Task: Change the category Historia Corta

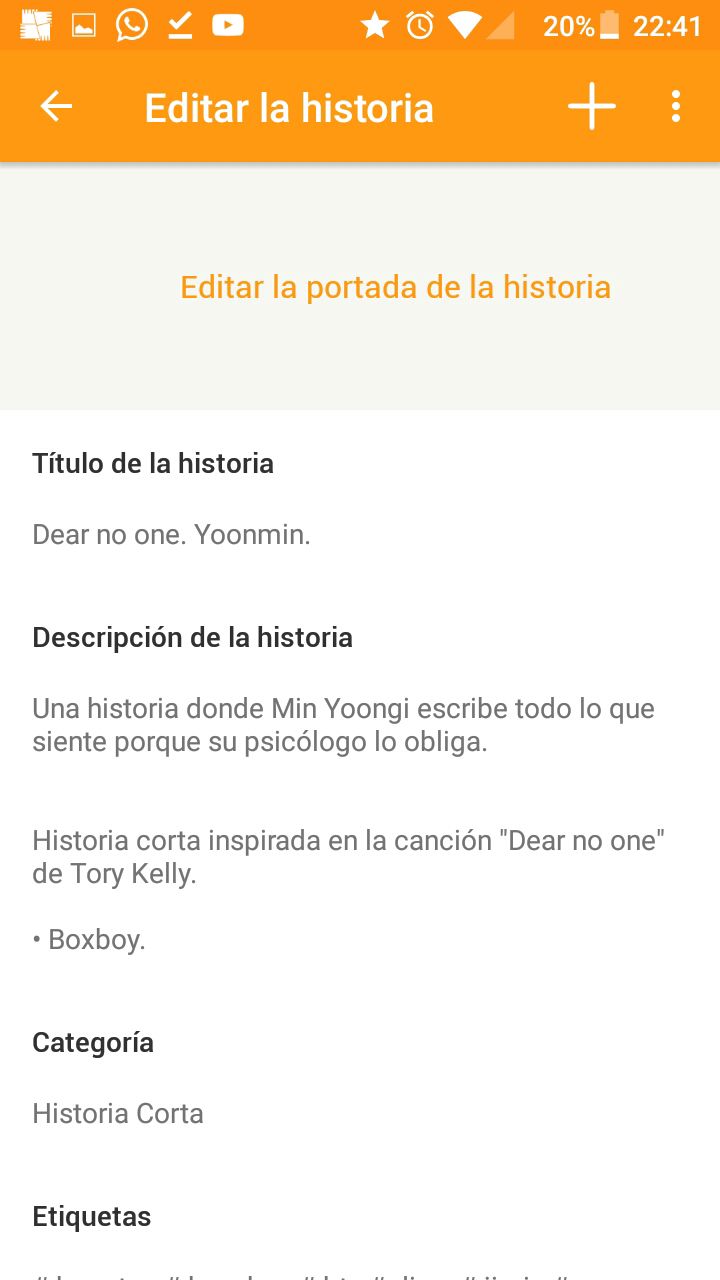Action: (118, 1114)
